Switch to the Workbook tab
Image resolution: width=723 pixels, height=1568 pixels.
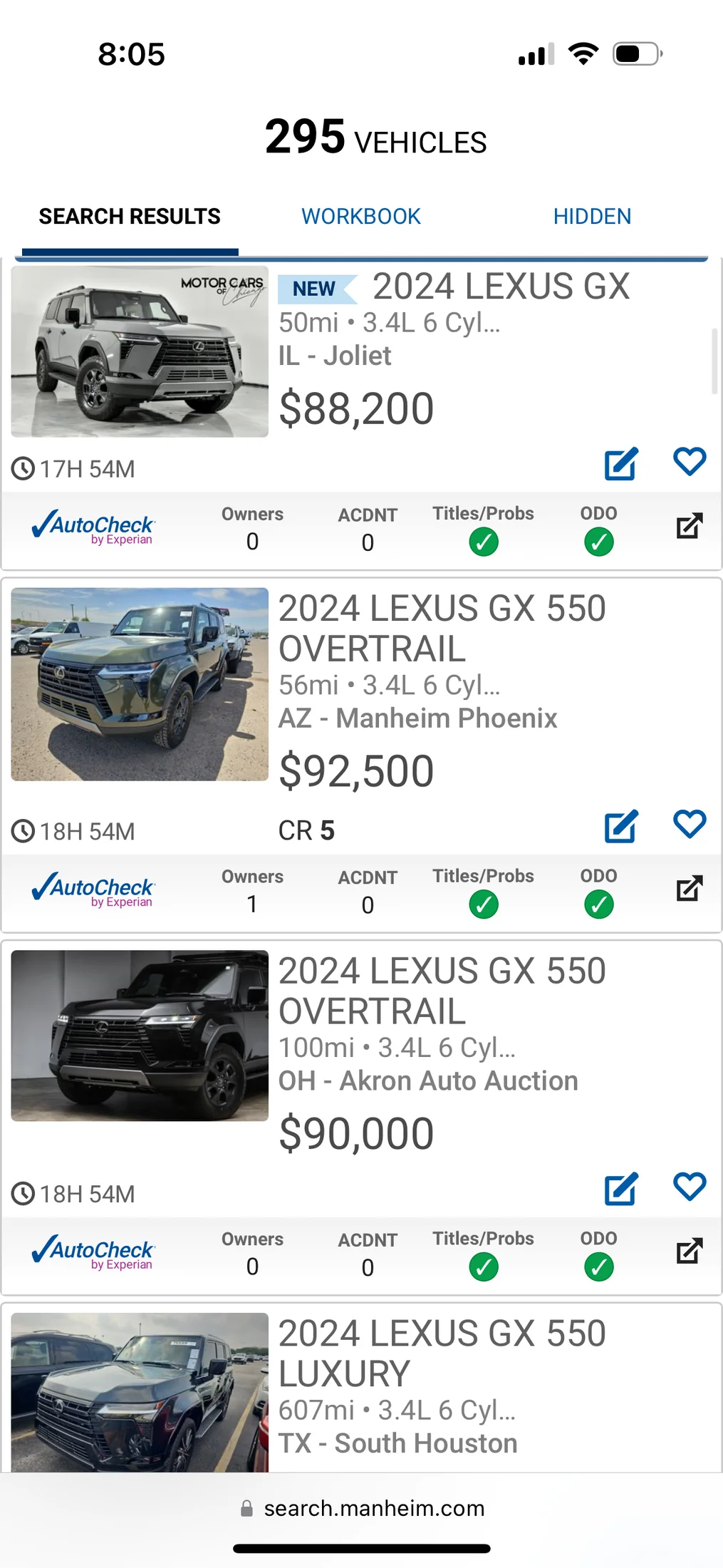[360, 217]
